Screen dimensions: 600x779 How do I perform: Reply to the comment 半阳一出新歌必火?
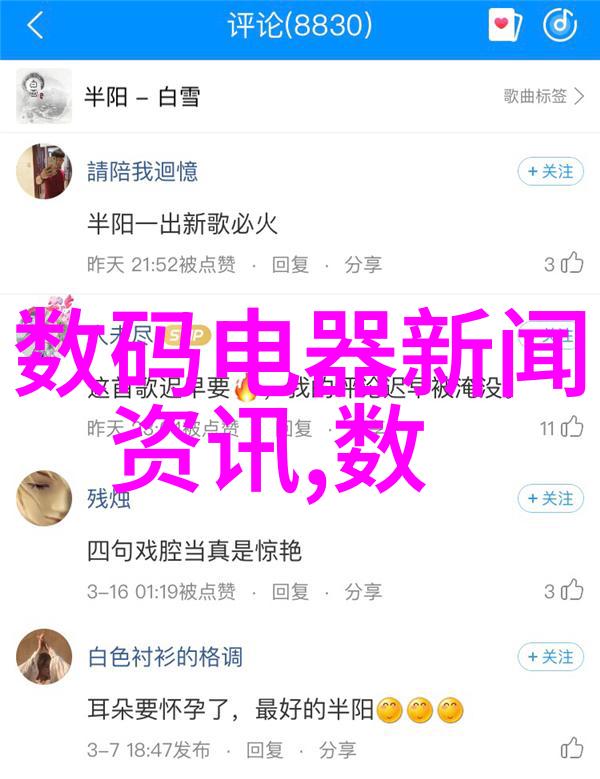coord(291,265)
